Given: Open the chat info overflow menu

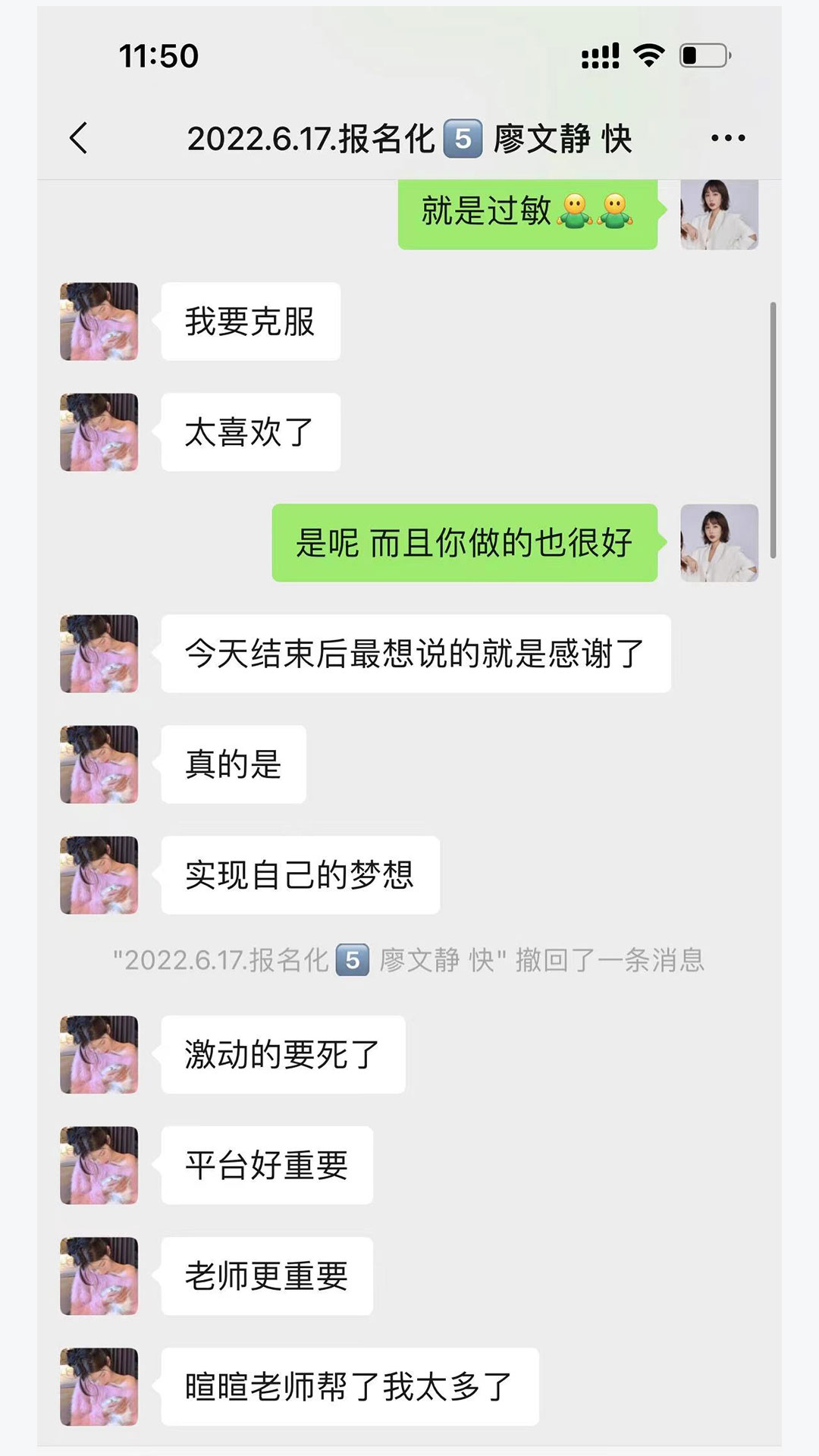Looking at the screenshot, I should tap(728, 138).
